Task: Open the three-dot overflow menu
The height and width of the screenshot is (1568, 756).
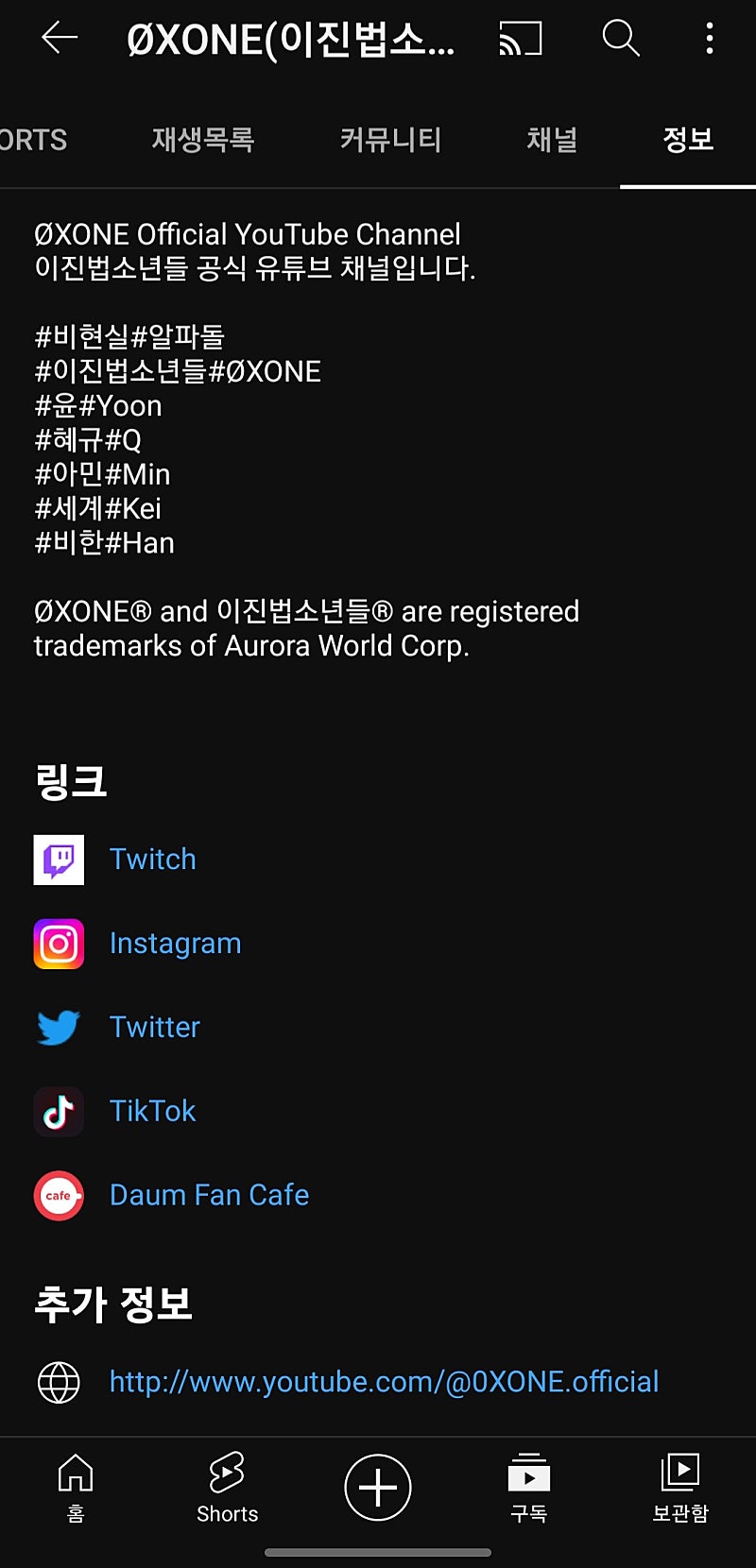Action: pos(710,39)
